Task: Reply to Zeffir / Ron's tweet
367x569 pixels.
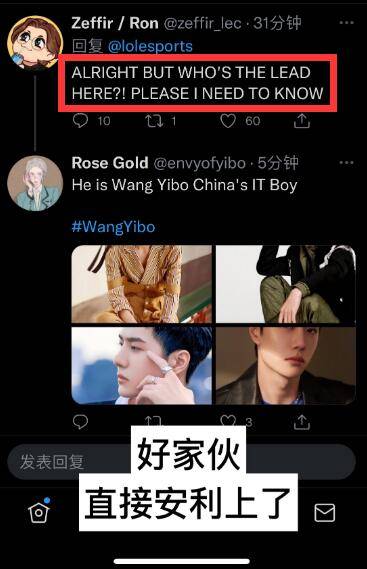Action: (x=80, y=120)
